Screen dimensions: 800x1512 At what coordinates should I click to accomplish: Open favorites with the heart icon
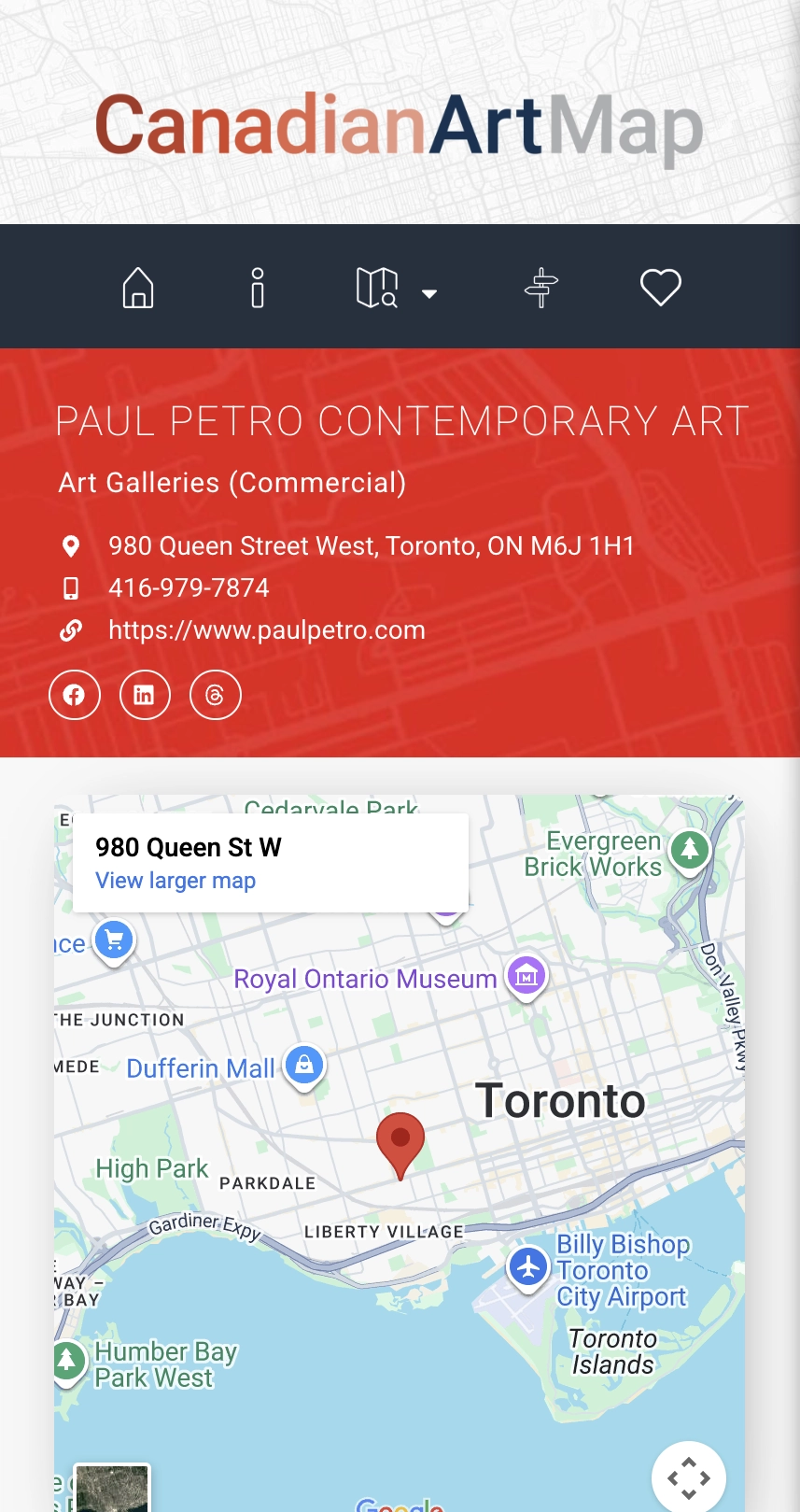click(661, 288)
